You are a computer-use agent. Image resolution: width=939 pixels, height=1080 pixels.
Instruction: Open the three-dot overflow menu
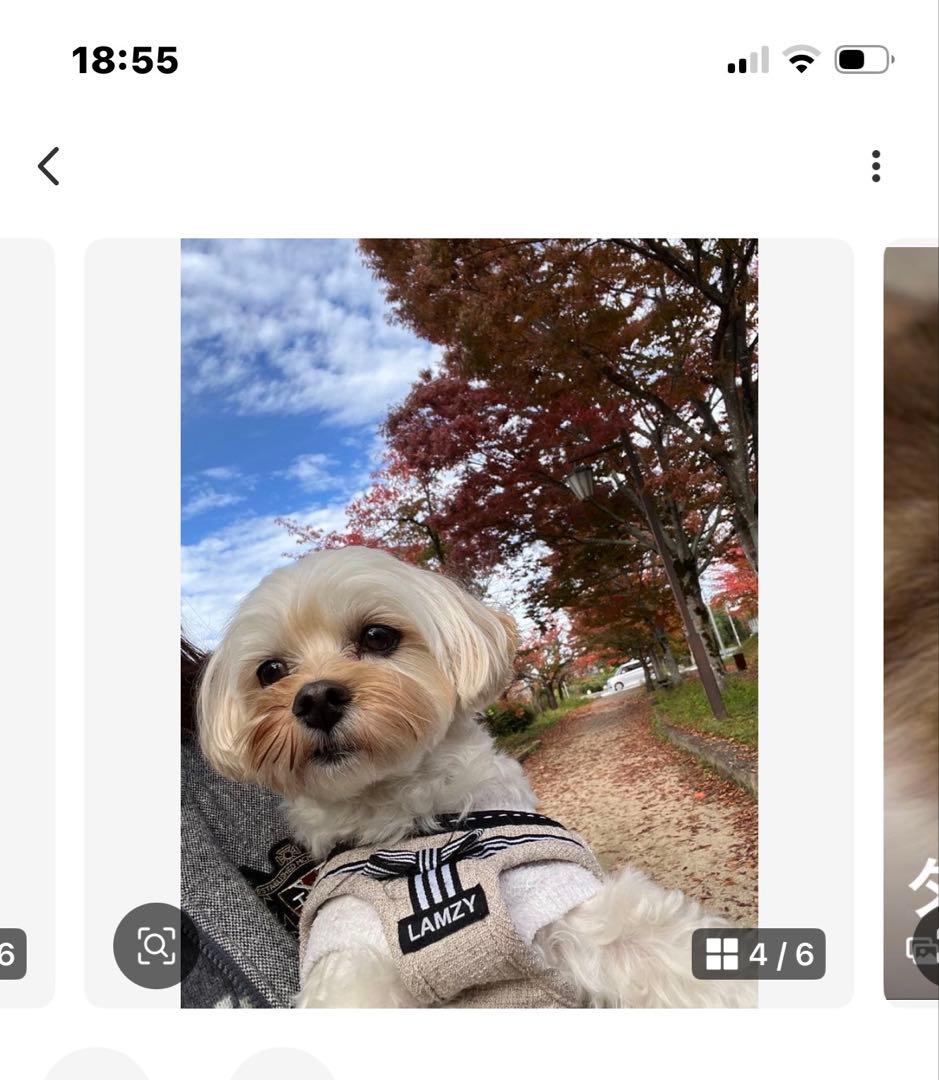click(875, 166)
